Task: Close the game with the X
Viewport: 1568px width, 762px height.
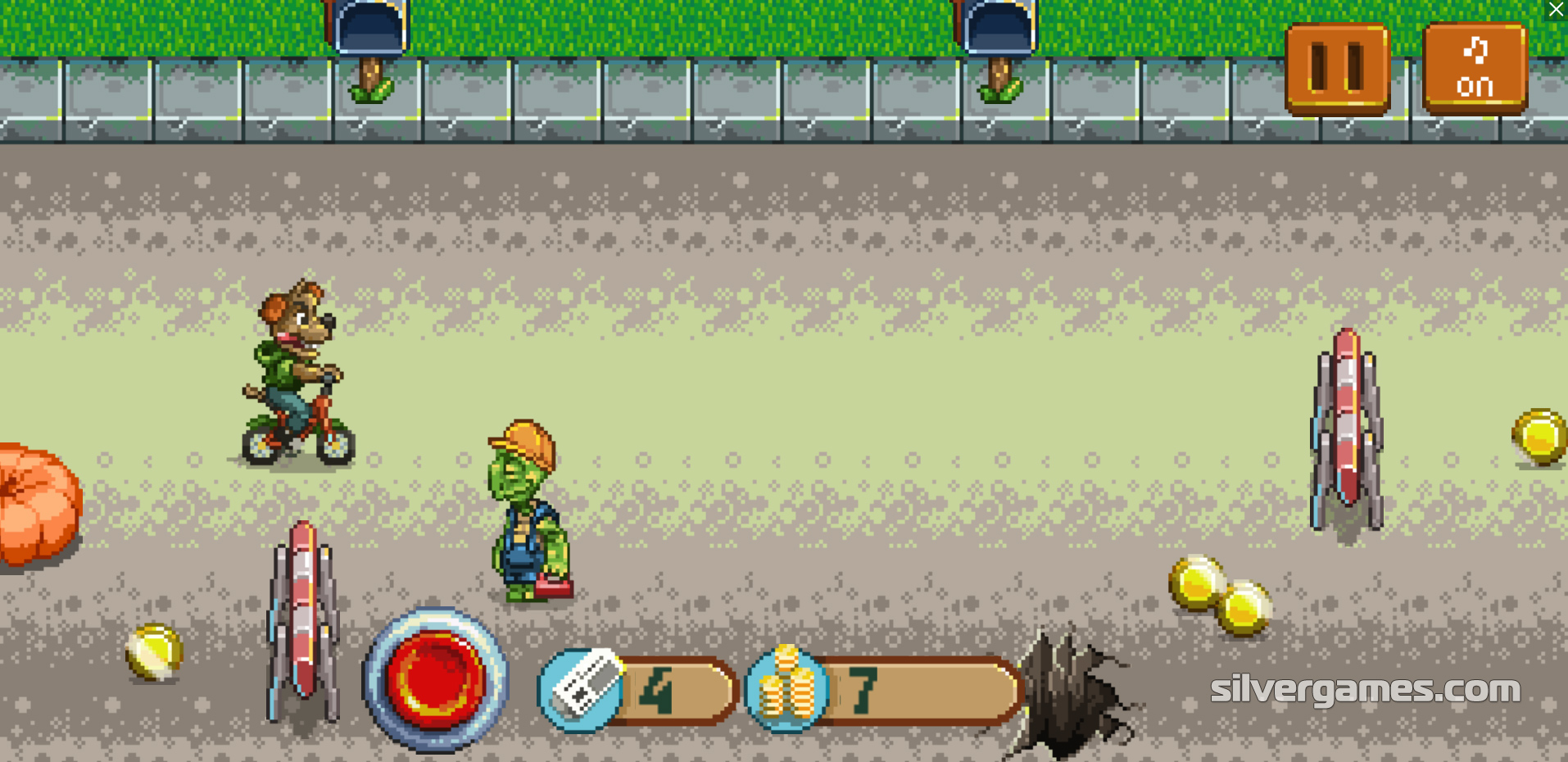Action: [1555, 10]
